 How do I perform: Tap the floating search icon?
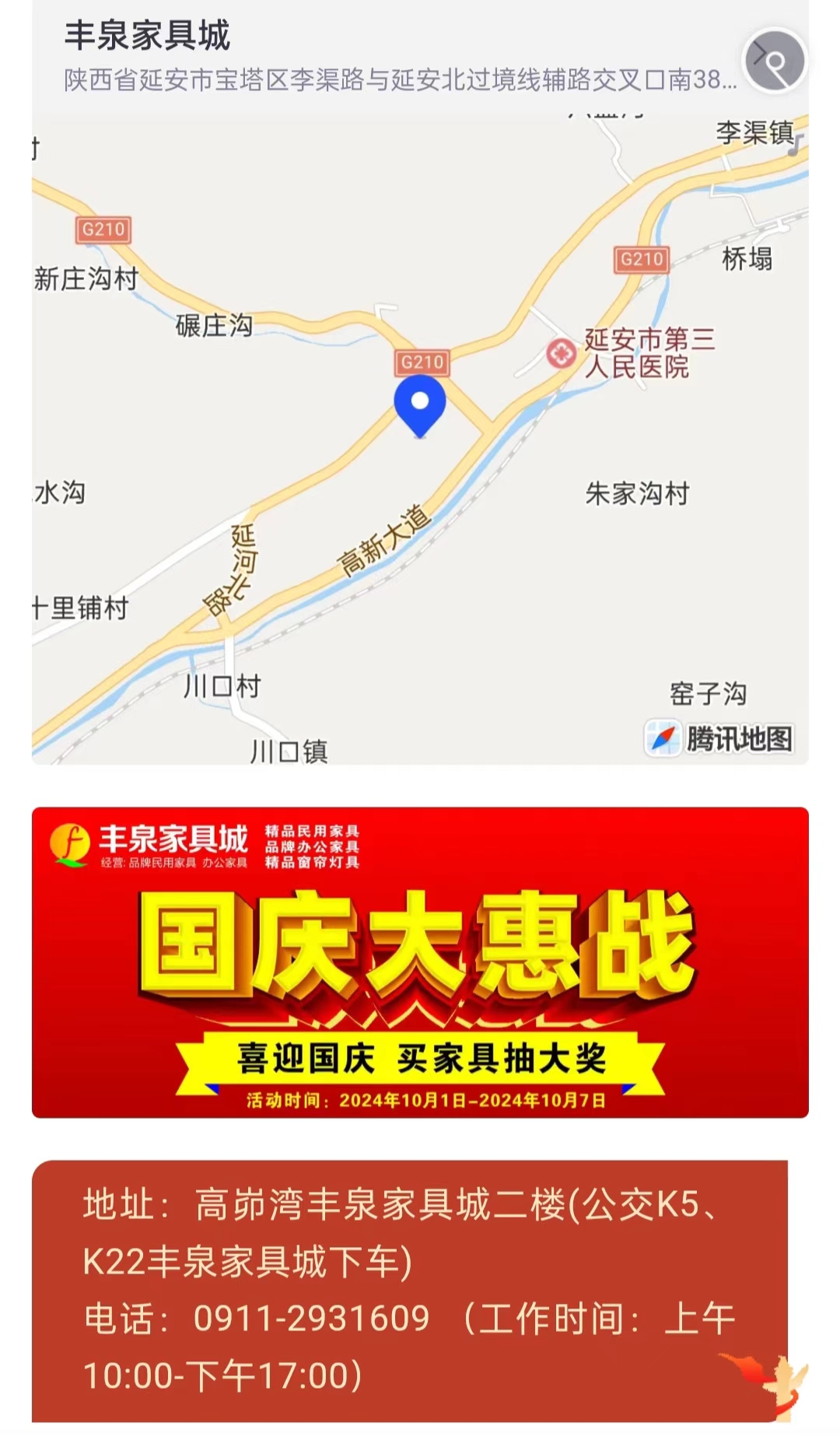(x=775, y=61)
